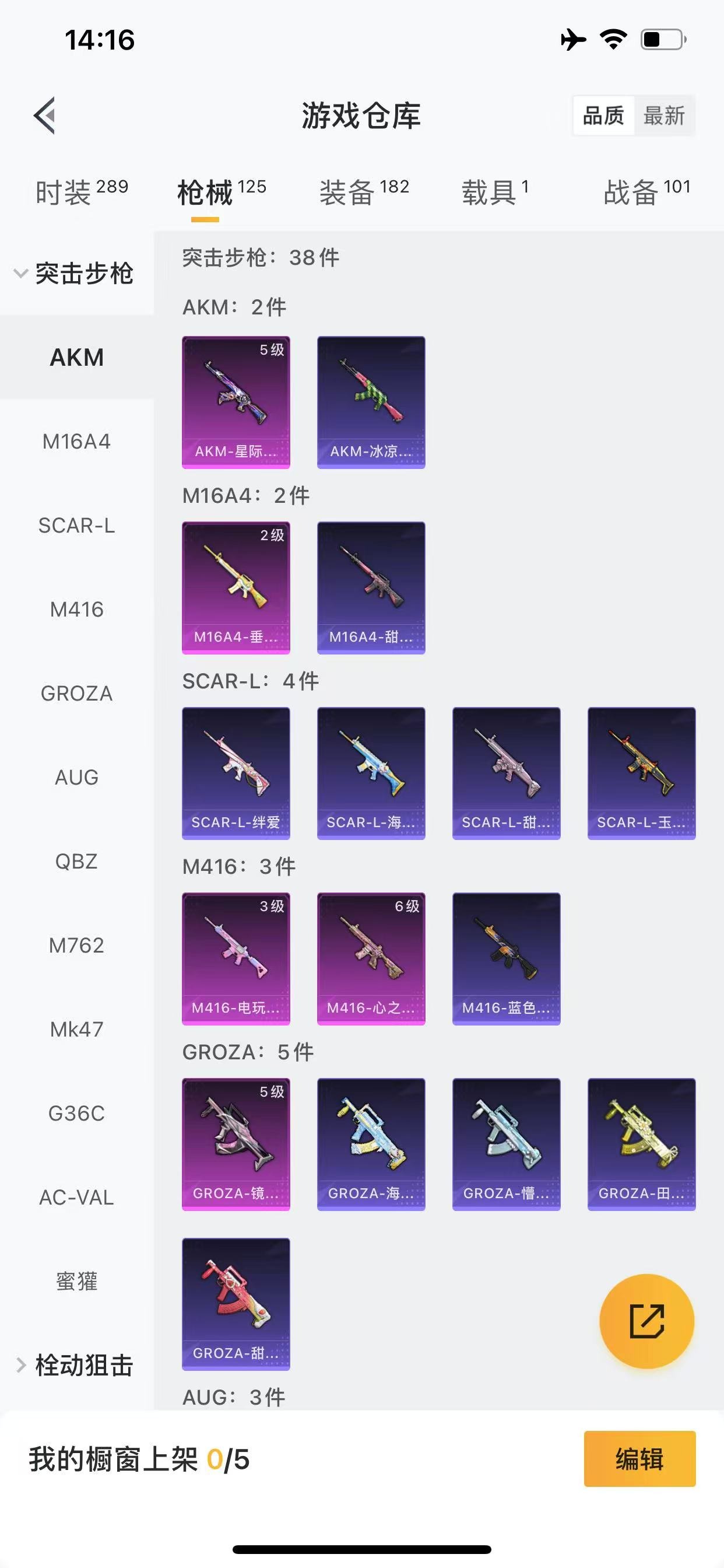724x1568 pixels.
Task: Select M416 in the sidebar
Action: coord(77,610)
